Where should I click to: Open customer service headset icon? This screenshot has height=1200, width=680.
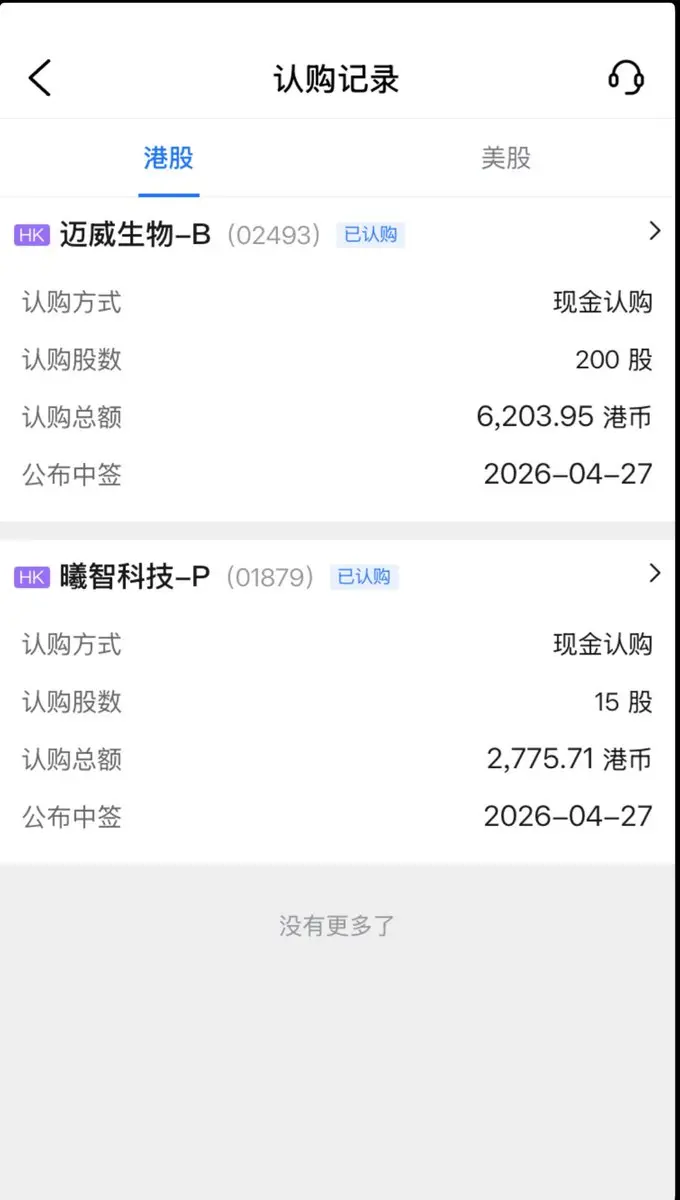pyautogui.click(x=626, y=78)
